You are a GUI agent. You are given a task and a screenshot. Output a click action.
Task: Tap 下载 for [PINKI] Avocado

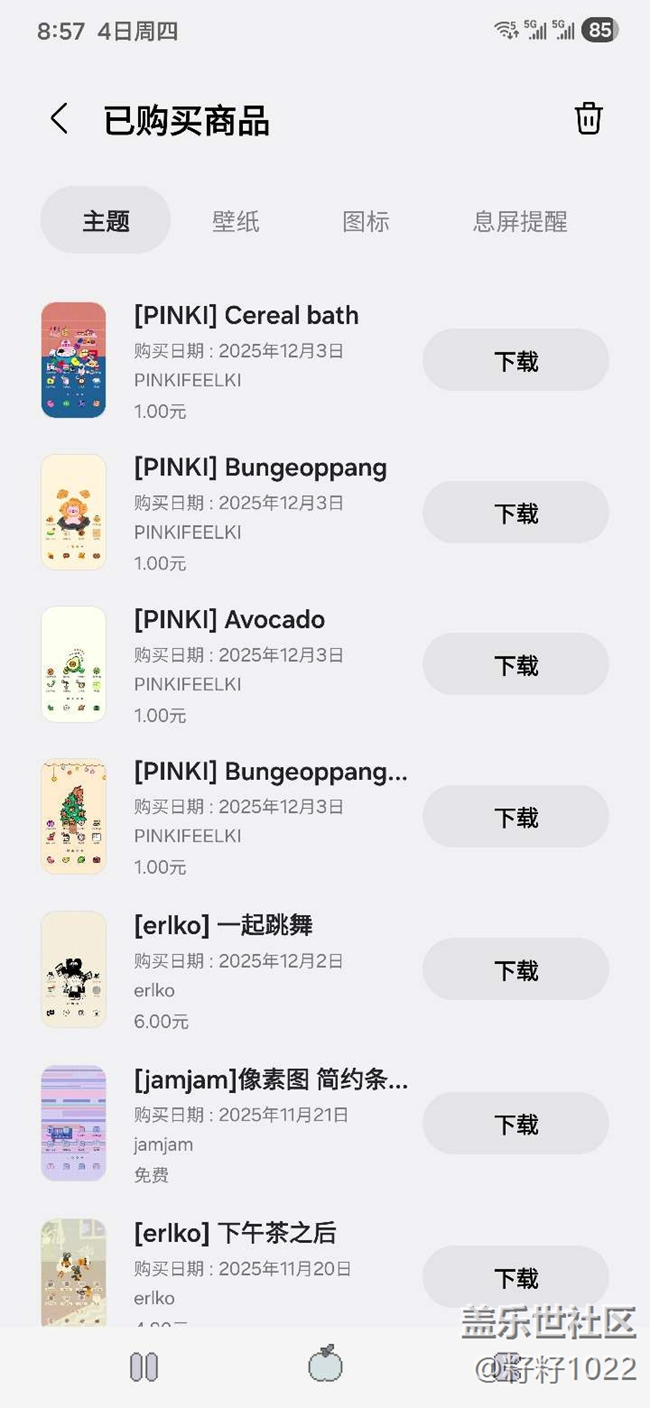[516, 665]
